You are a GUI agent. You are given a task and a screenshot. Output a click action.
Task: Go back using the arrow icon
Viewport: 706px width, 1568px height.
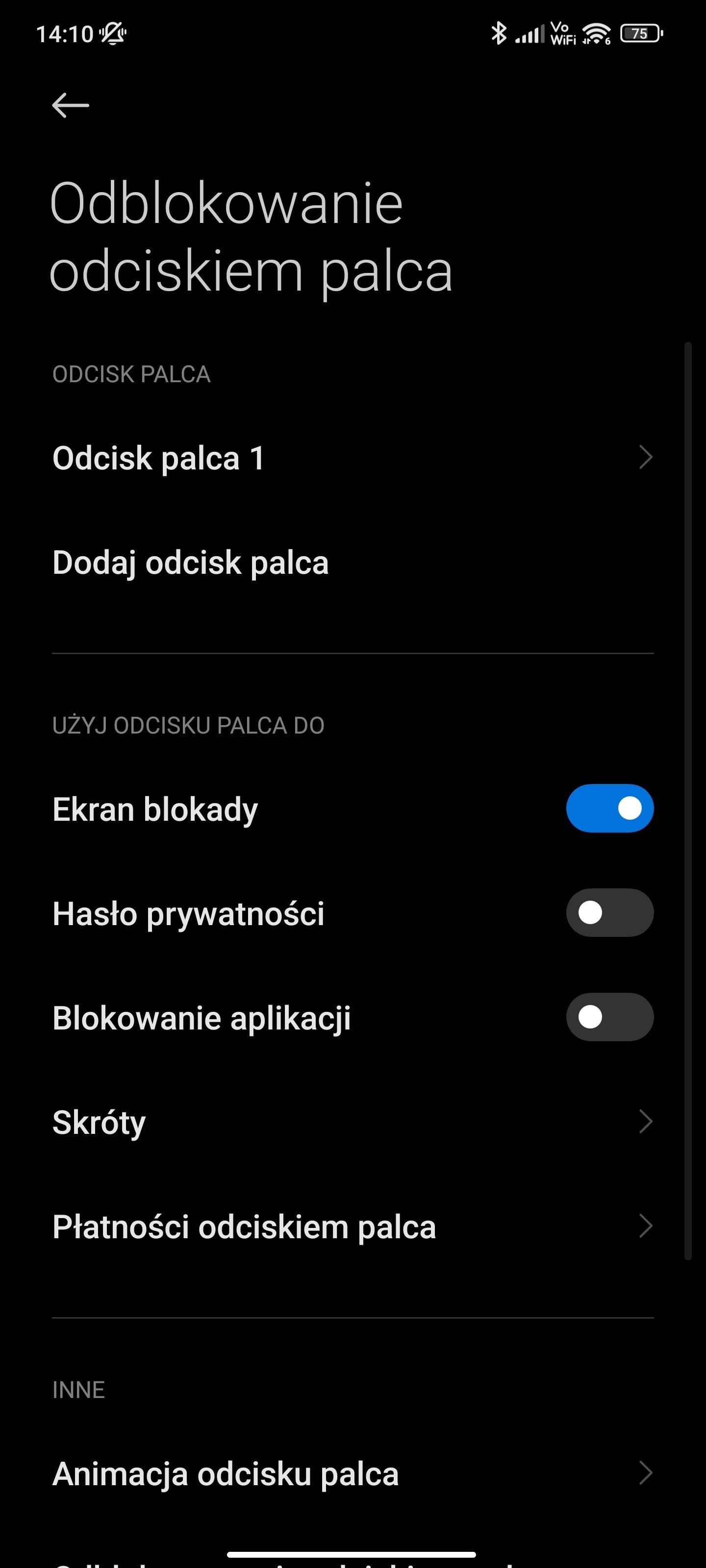tap(71, 105)
